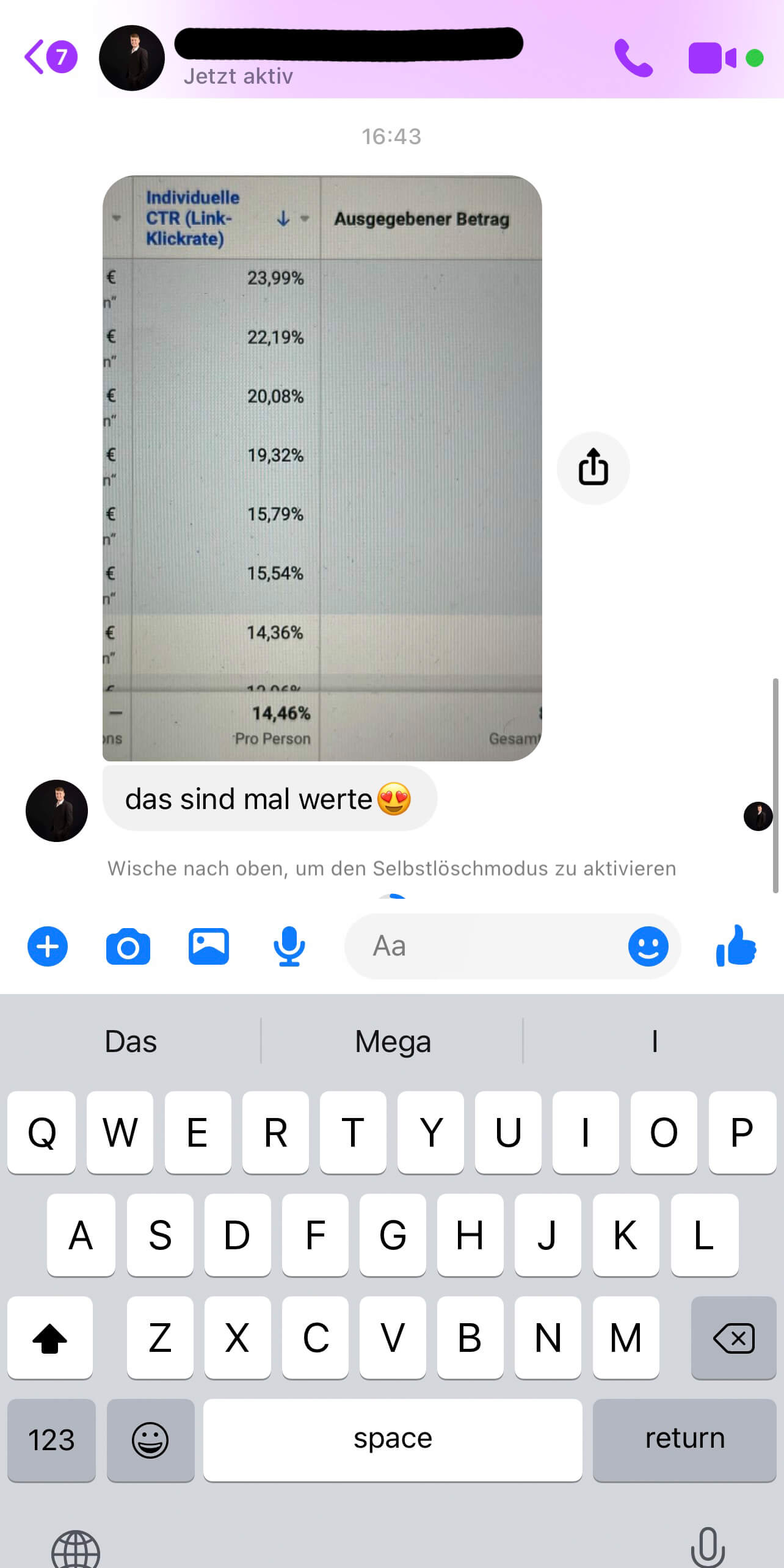Record a voice message
Screen dimensions: 784x1568
click(289, 946)
